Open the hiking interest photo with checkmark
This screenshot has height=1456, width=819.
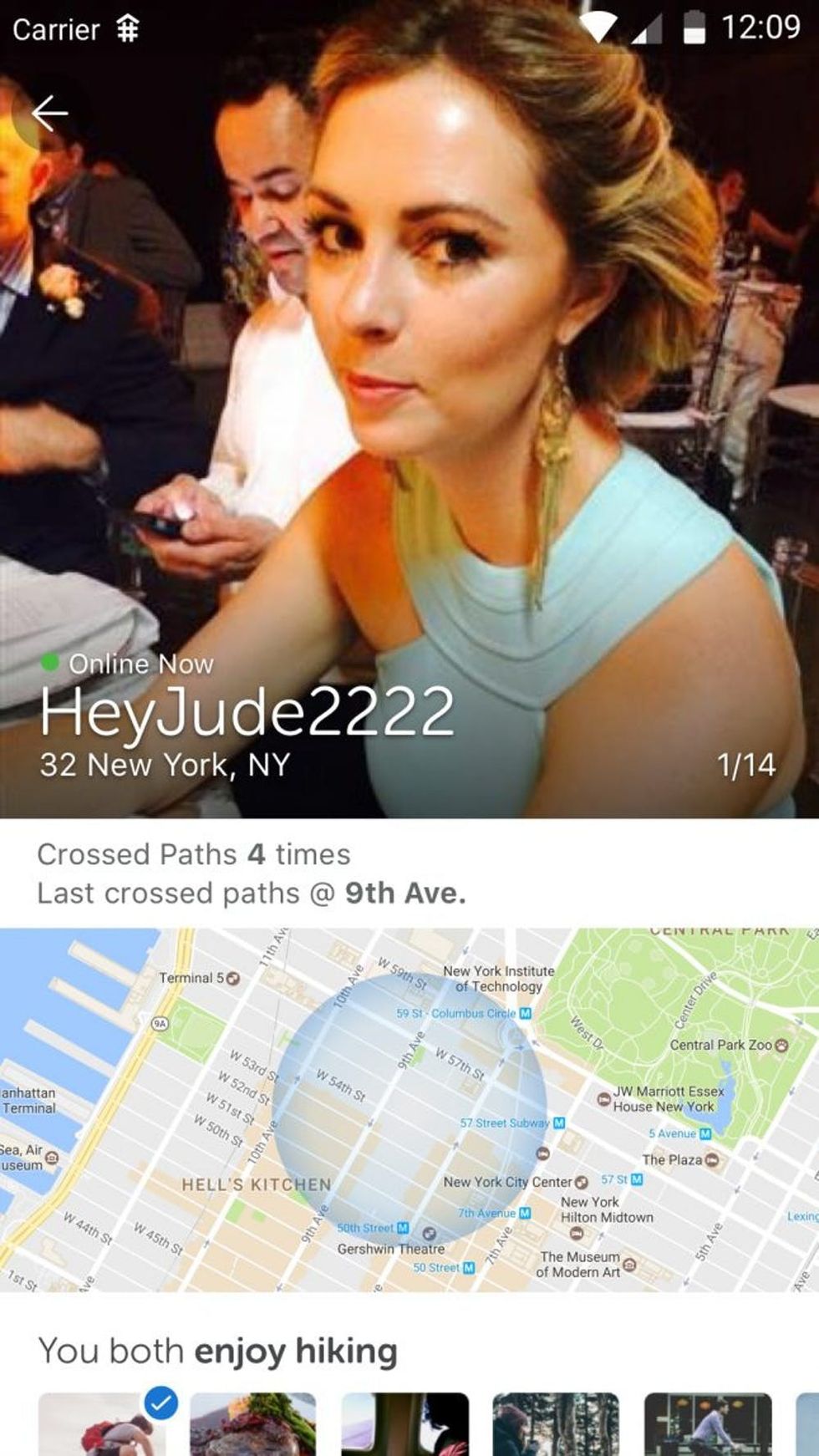pyautogui.click(x=100, y=1425)
